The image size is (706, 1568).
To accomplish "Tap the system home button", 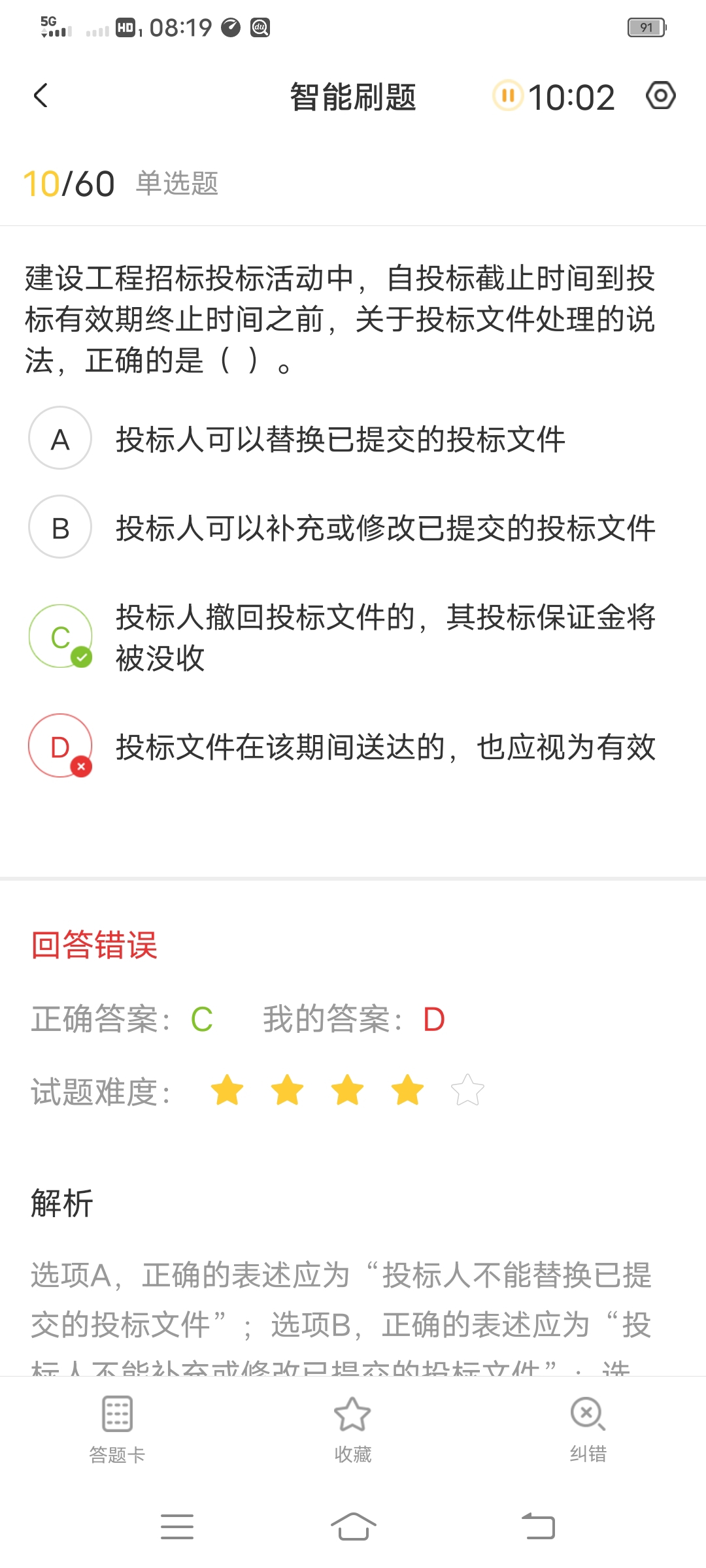I will coord(353,1527).
